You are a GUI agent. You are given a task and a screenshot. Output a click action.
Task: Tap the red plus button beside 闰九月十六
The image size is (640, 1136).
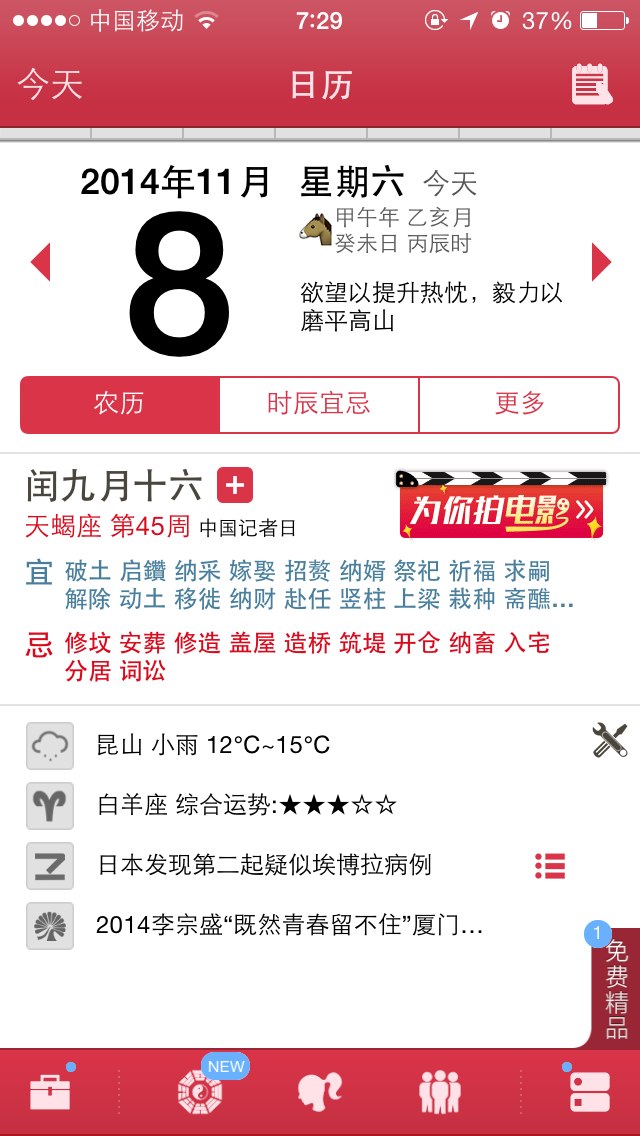click(x=235, y=485)
